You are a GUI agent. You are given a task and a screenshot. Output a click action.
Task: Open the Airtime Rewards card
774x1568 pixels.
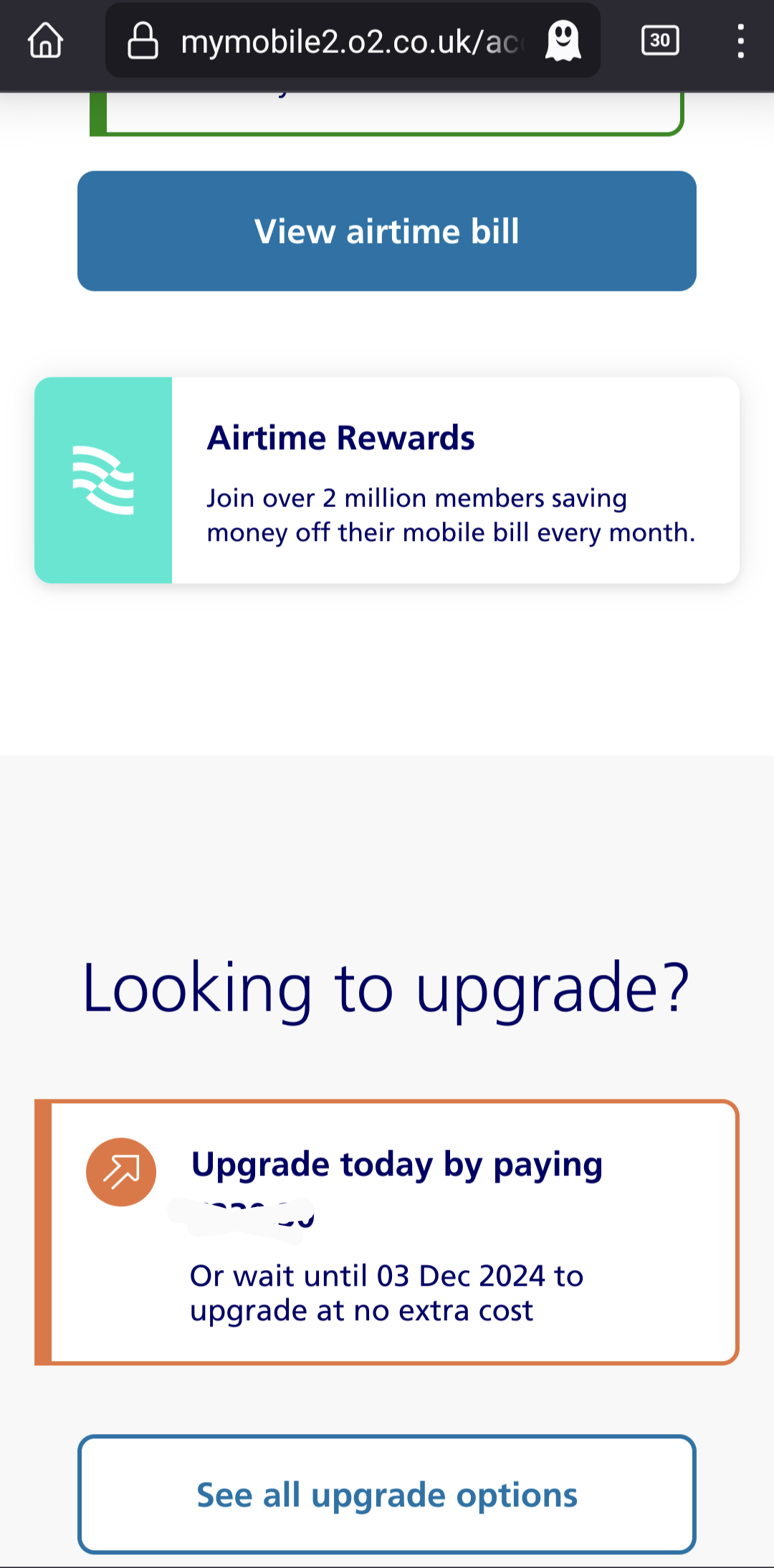[387, 480]
